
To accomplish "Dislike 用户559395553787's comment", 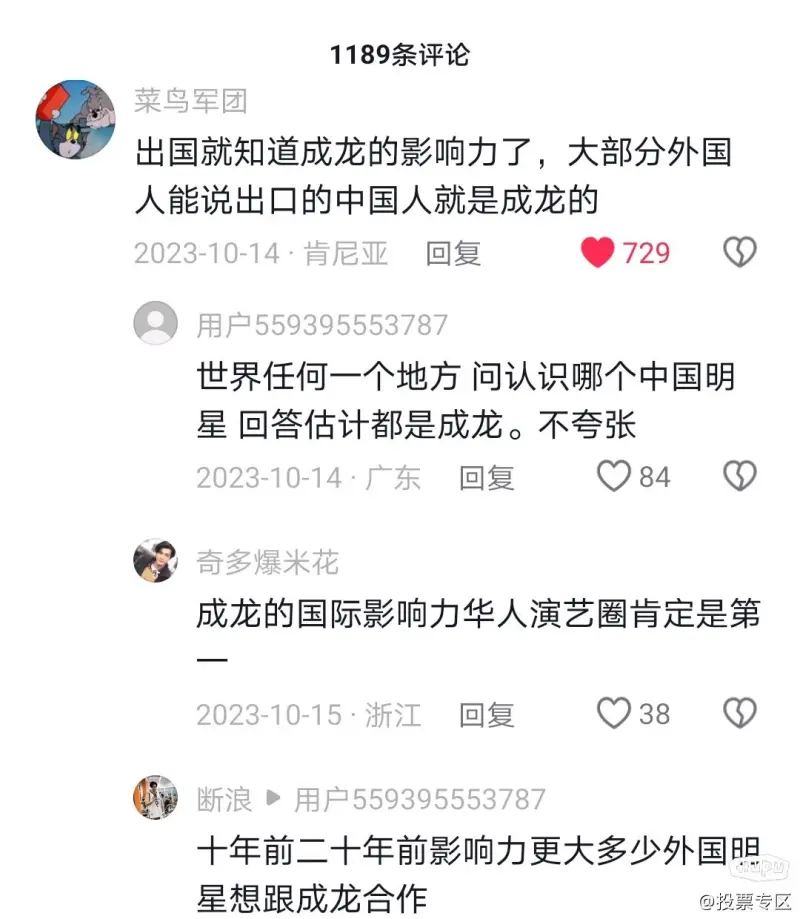I will pyautogui.click(x=740, y=477).
